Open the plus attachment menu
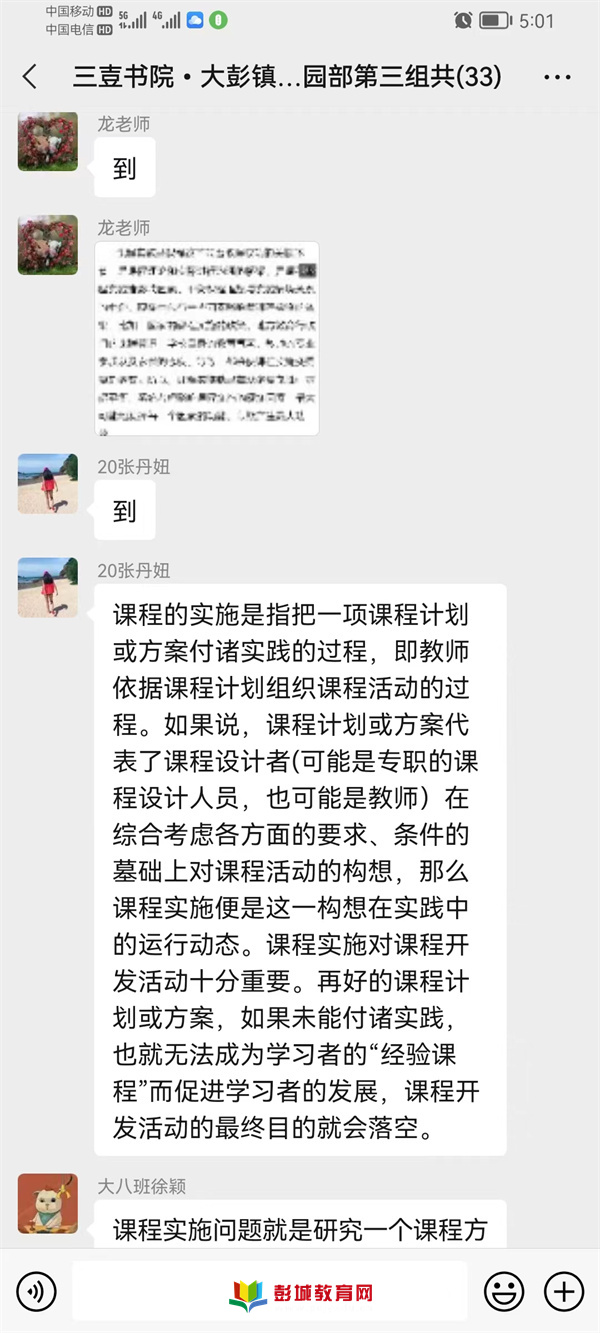The width and height of the screenshot is (600, 1333). (564, 1292)
